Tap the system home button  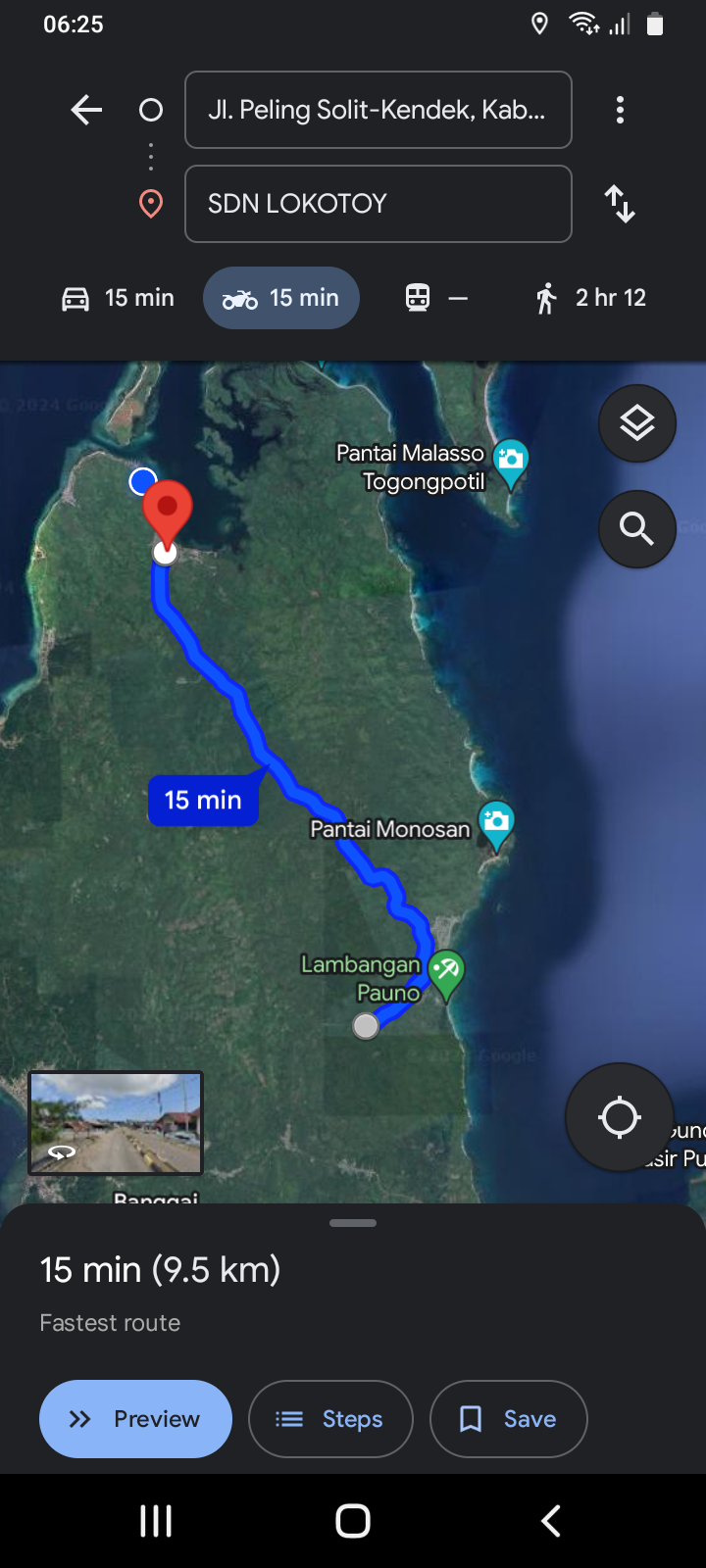tap(353, 1521)
